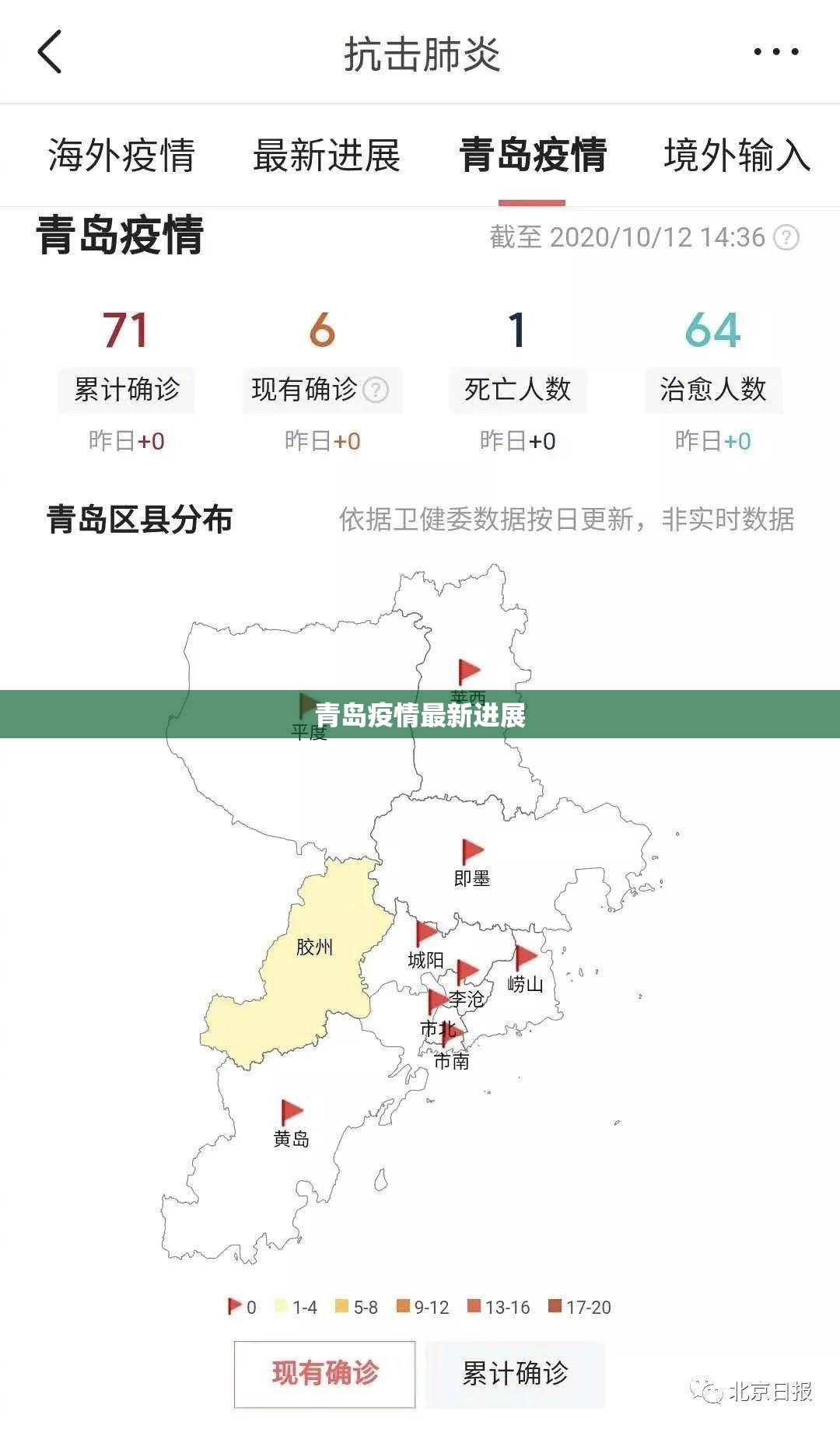Select the 胶州 district on the map
Viewport: 840px width, 1429px height.
pos(314,947)
